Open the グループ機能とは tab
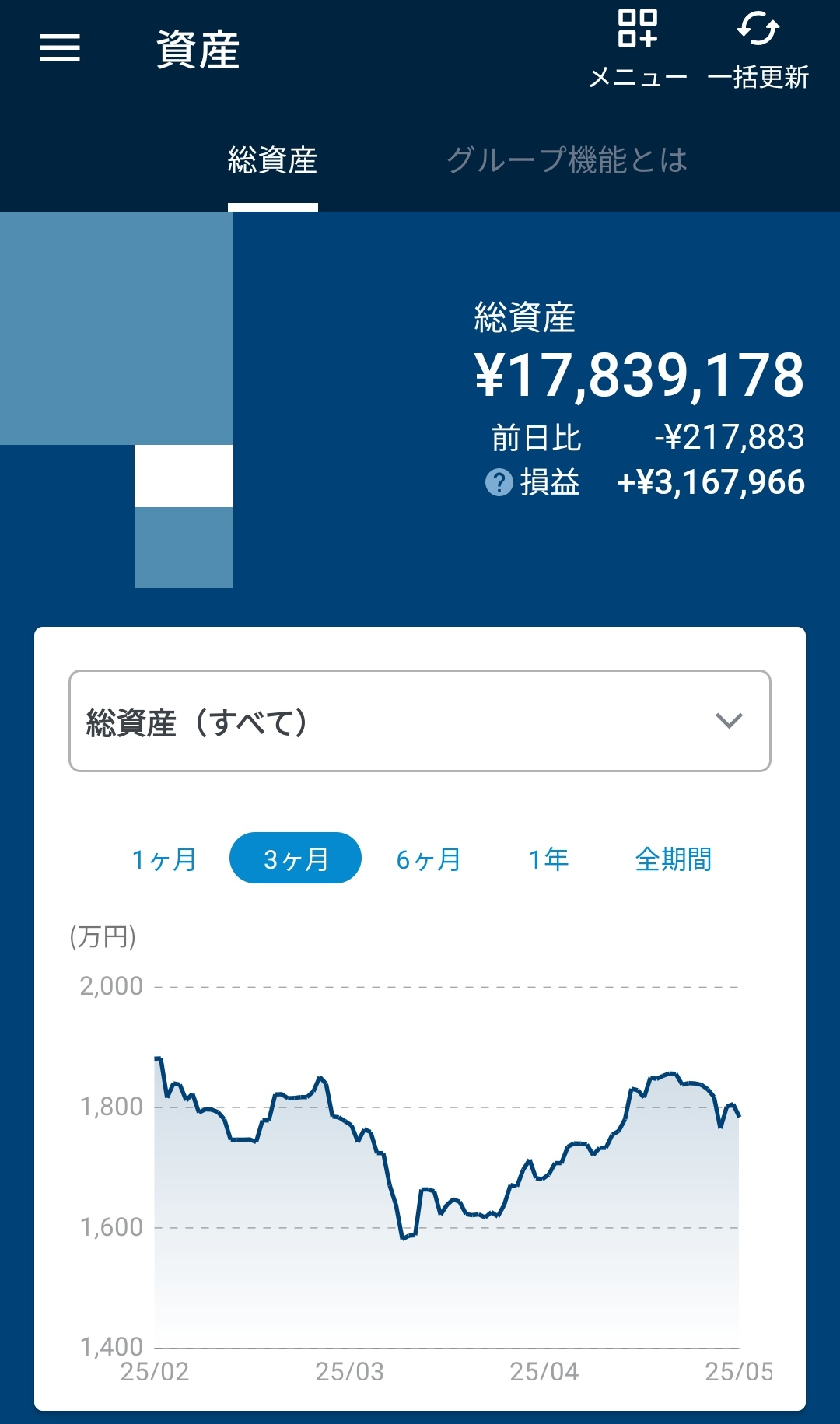The height and width of the screenshot is (1424, 840). pyautogui.click(x=566, y=161)
